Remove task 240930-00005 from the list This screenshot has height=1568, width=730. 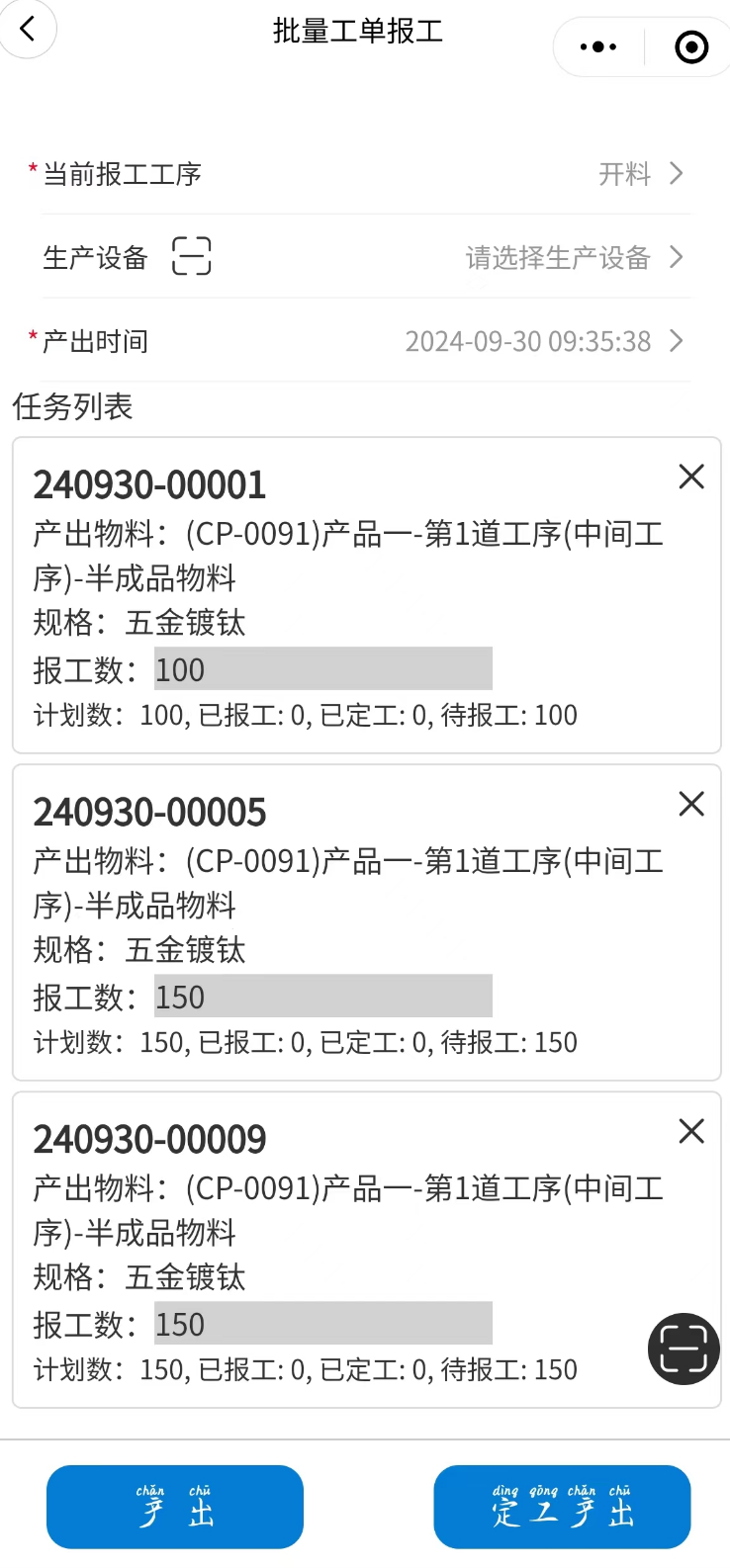pos(691,804)
